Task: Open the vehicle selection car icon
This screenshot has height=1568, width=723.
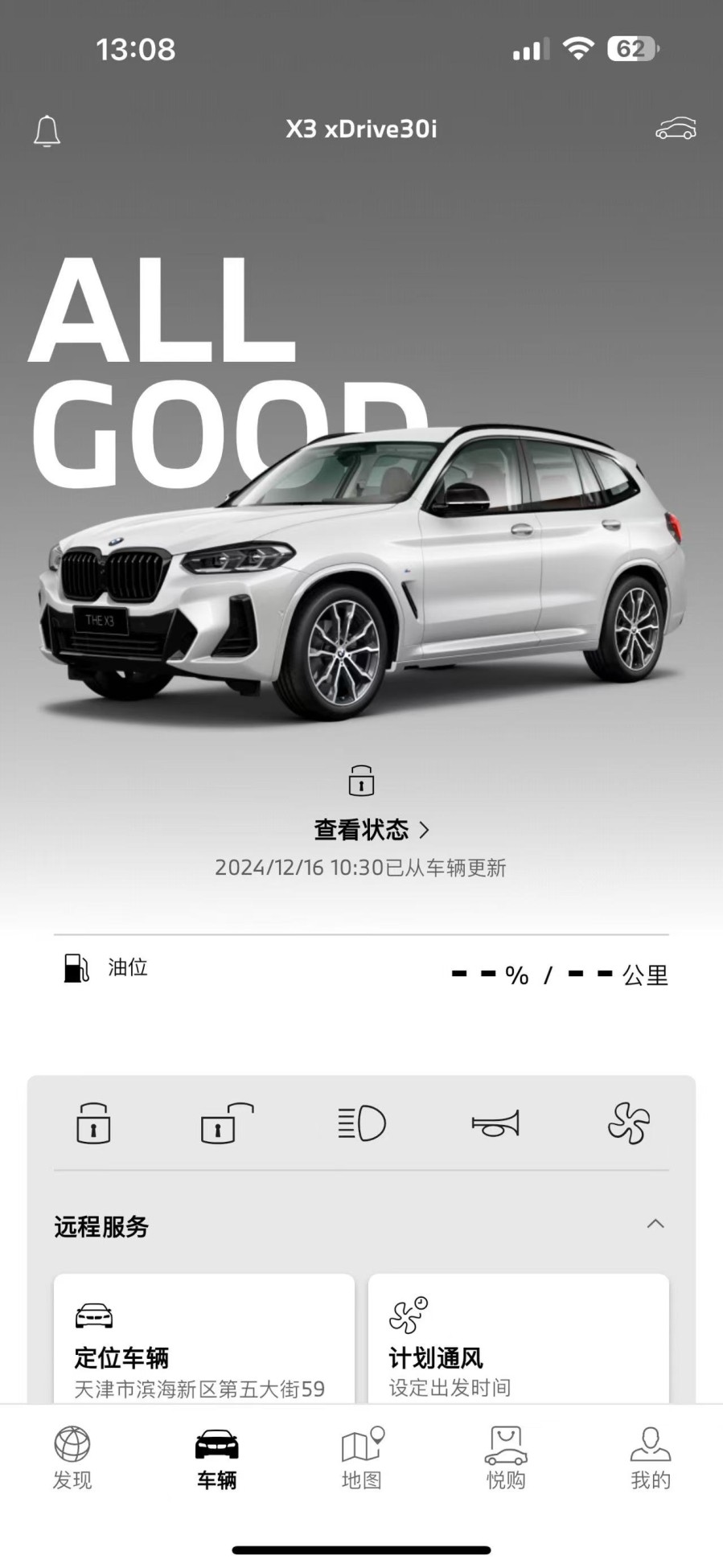Action: pos(676,129)
